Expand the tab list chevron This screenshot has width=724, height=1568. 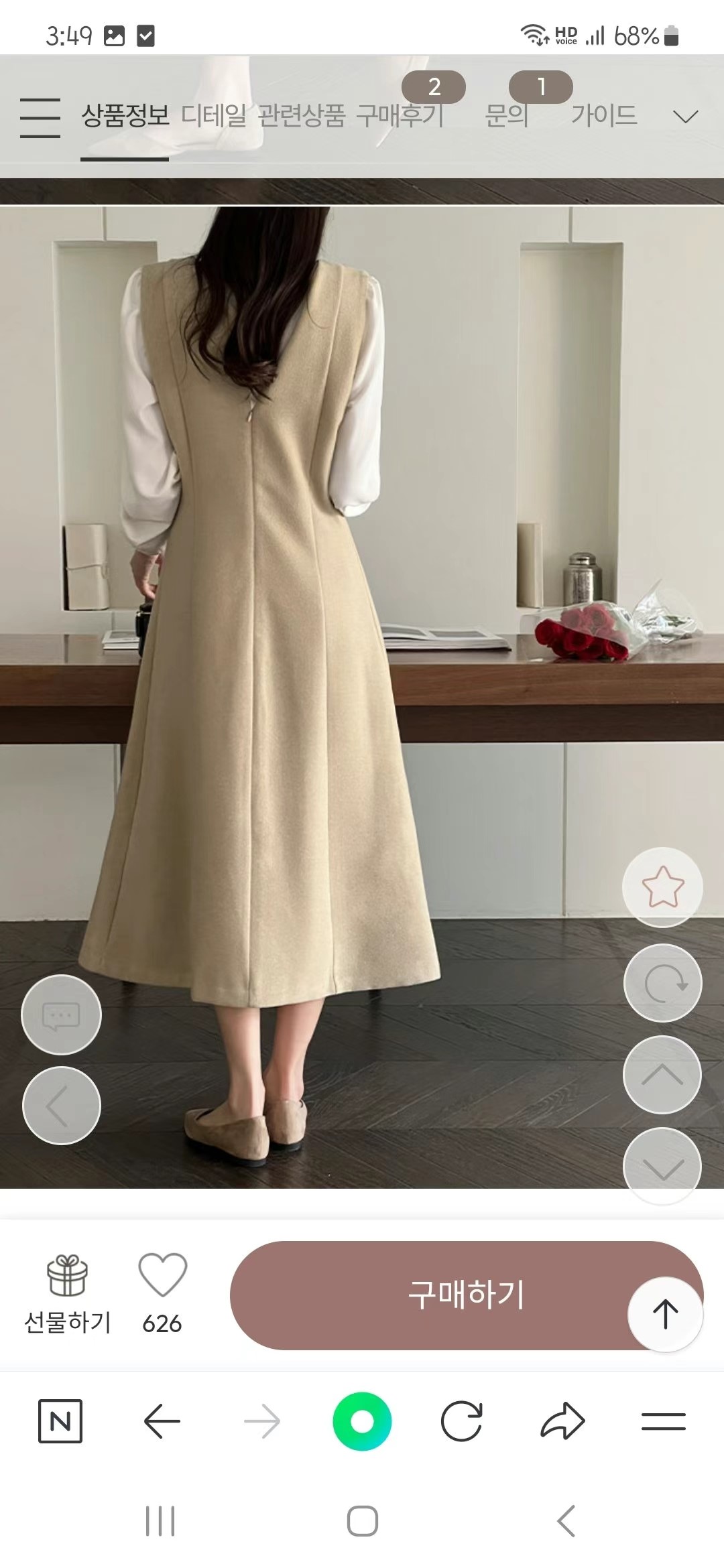coord(685,117)
